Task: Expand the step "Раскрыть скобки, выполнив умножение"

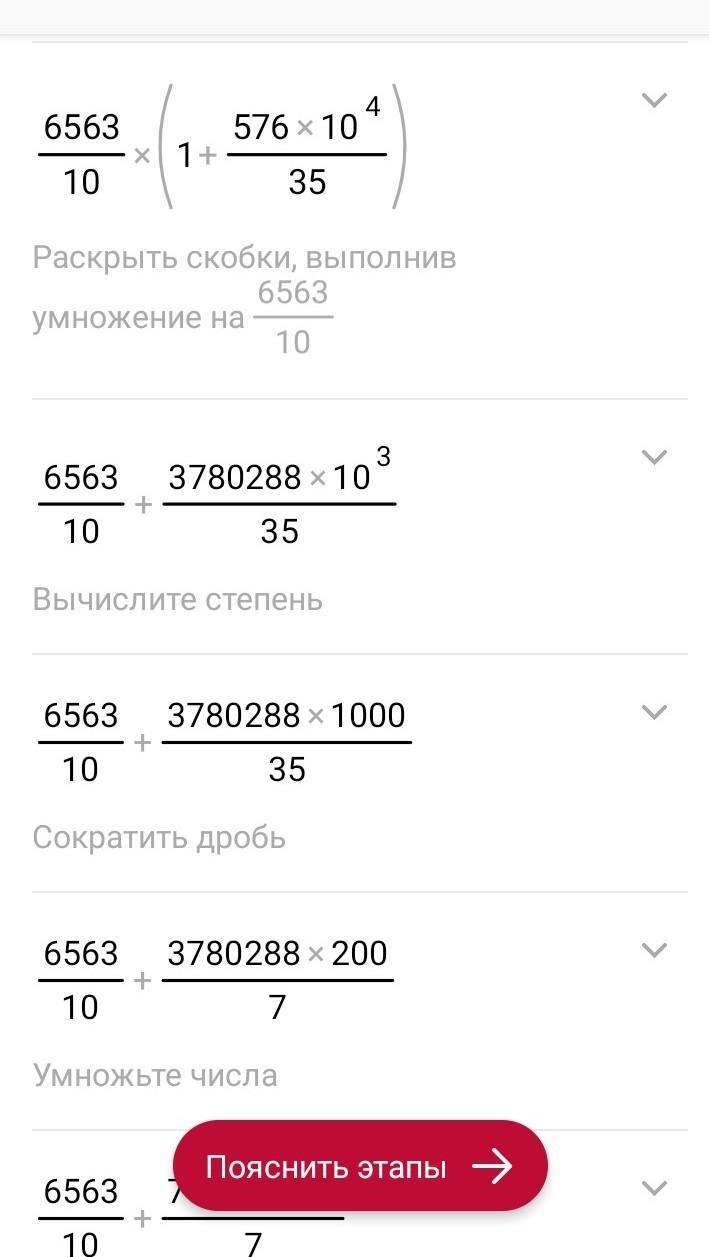Action: (x=653, y=100)
